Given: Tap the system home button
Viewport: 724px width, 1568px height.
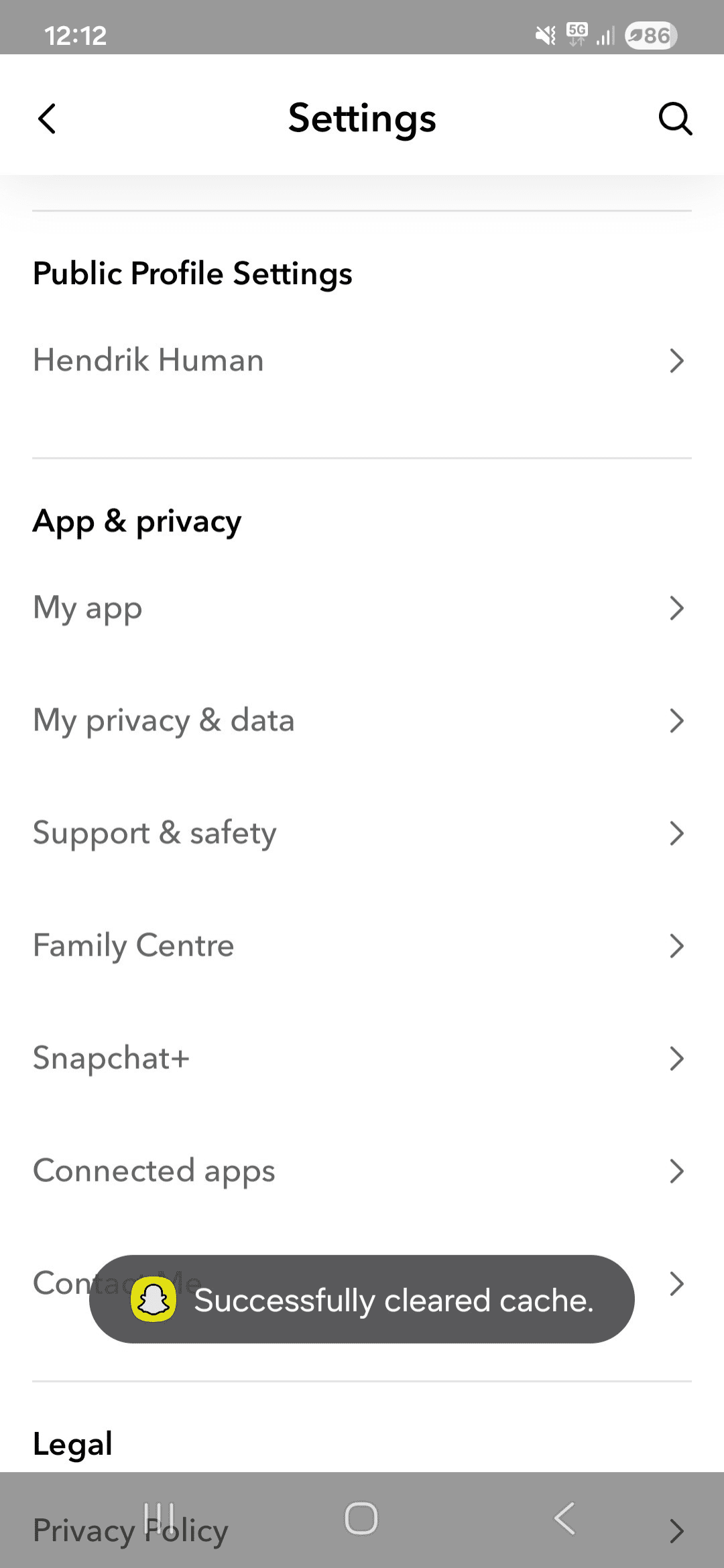Looking at the screenshot, I should 361,1518.
